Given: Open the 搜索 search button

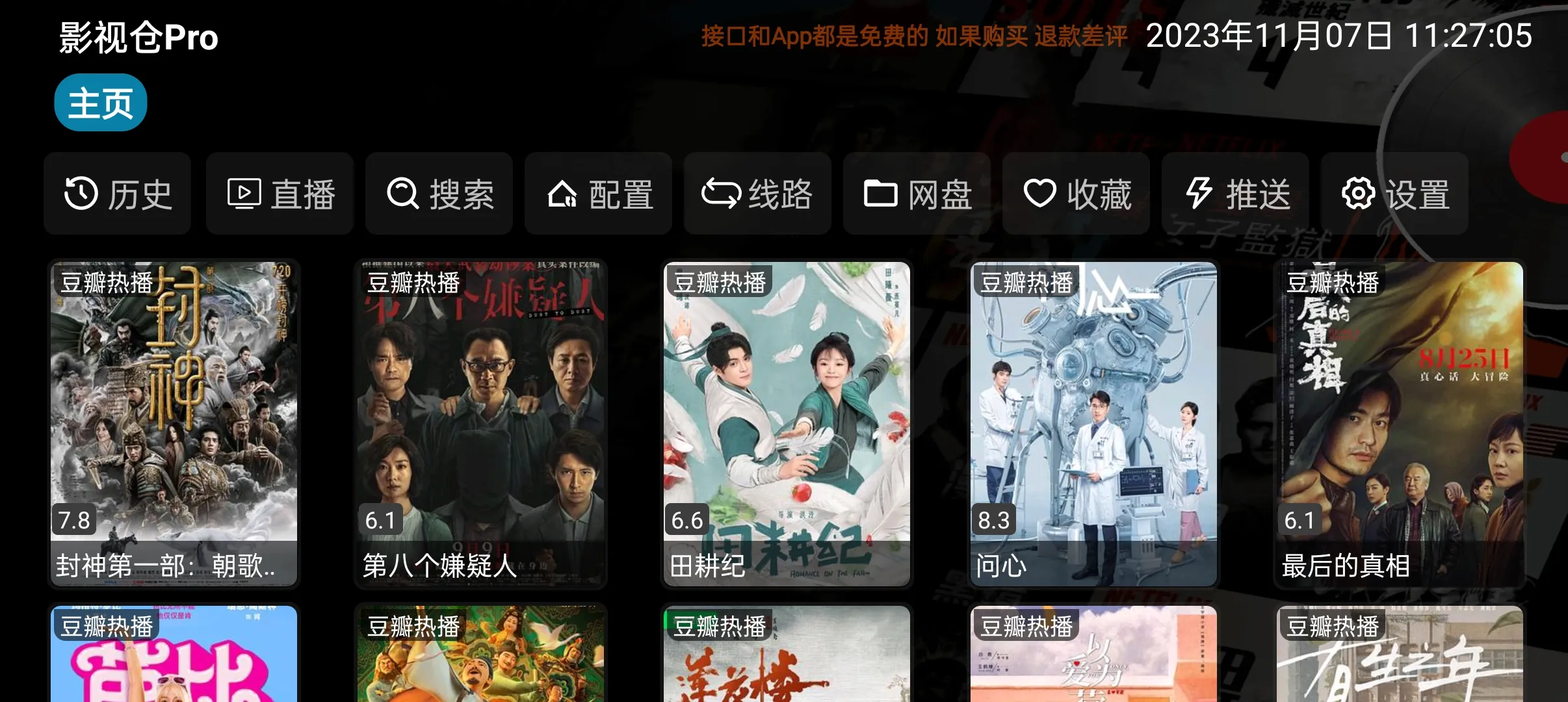Looking at the screenshot, I should [x=439, y=194].
